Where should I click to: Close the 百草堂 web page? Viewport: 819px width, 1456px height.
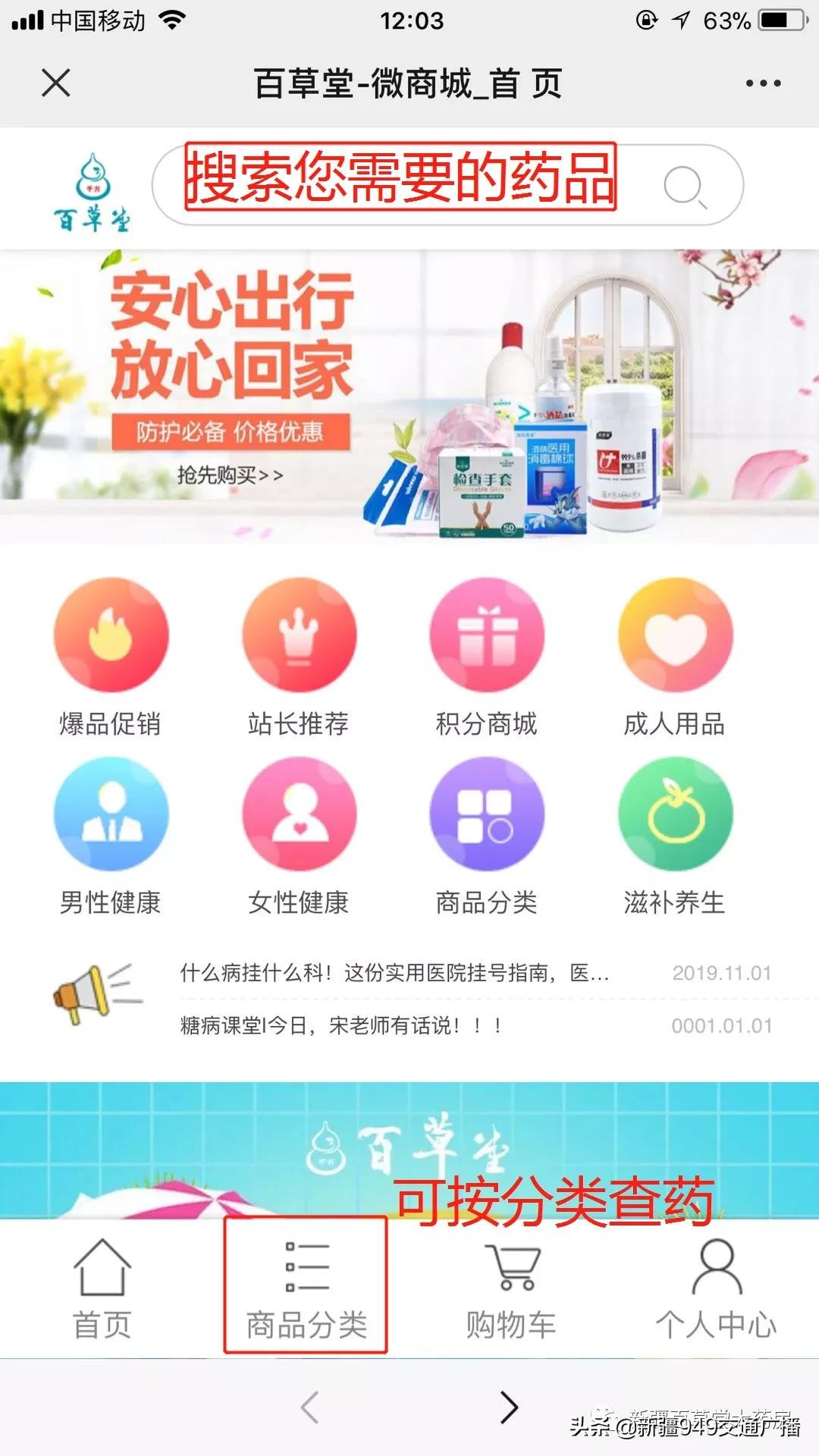(56, 83)
